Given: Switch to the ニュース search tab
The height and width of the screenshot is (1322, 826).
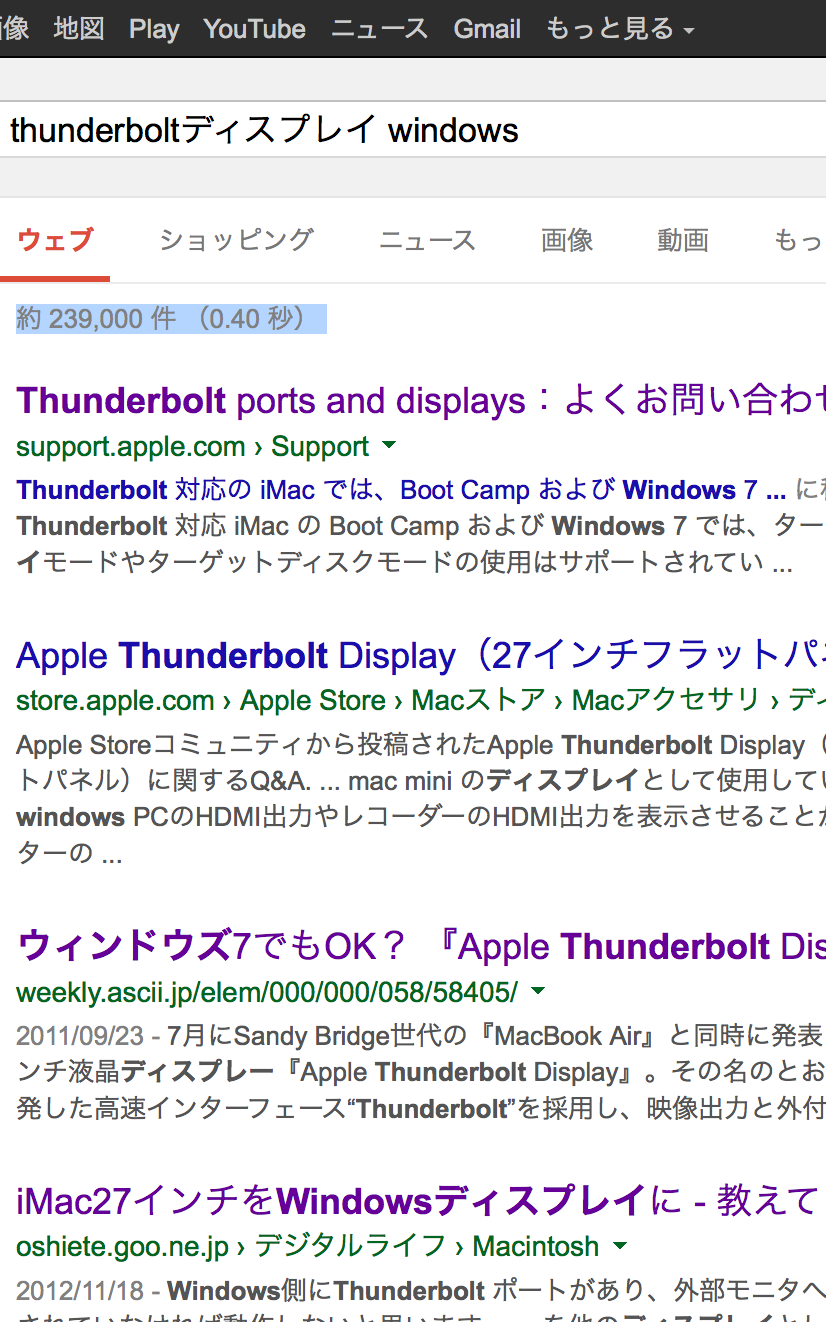Looking at the screenshot, I should pyautogui.click(x=427, y=240).
